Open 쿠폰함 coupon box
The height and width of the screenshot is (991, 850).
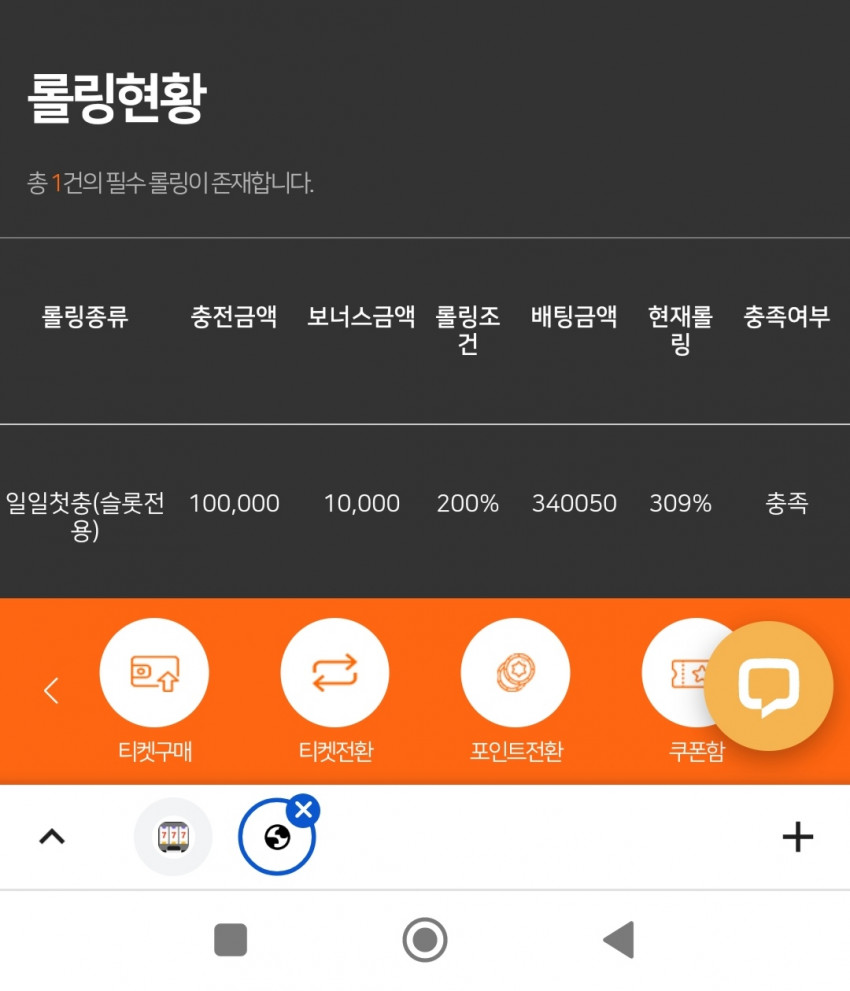(680, 675)
